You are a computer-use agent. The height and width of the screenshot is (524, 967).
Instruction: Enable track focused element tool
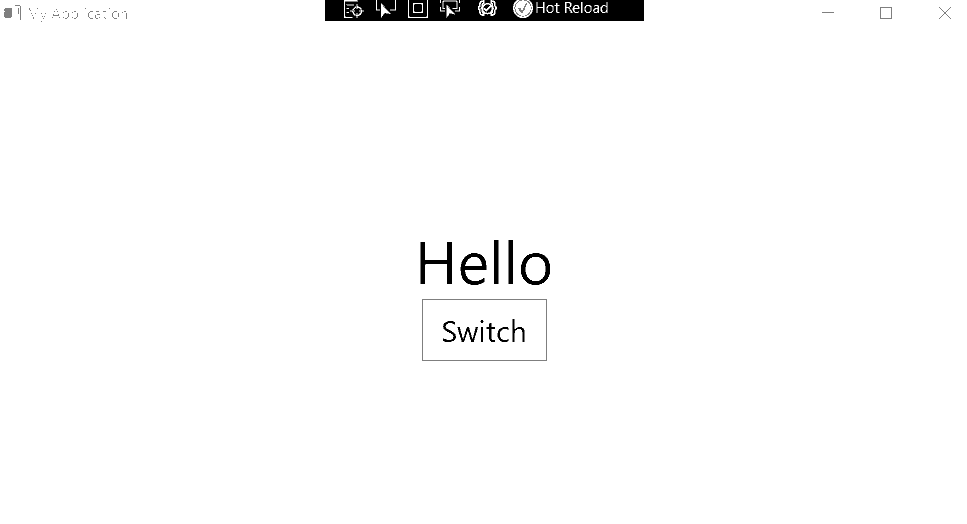tap(450, 9)
